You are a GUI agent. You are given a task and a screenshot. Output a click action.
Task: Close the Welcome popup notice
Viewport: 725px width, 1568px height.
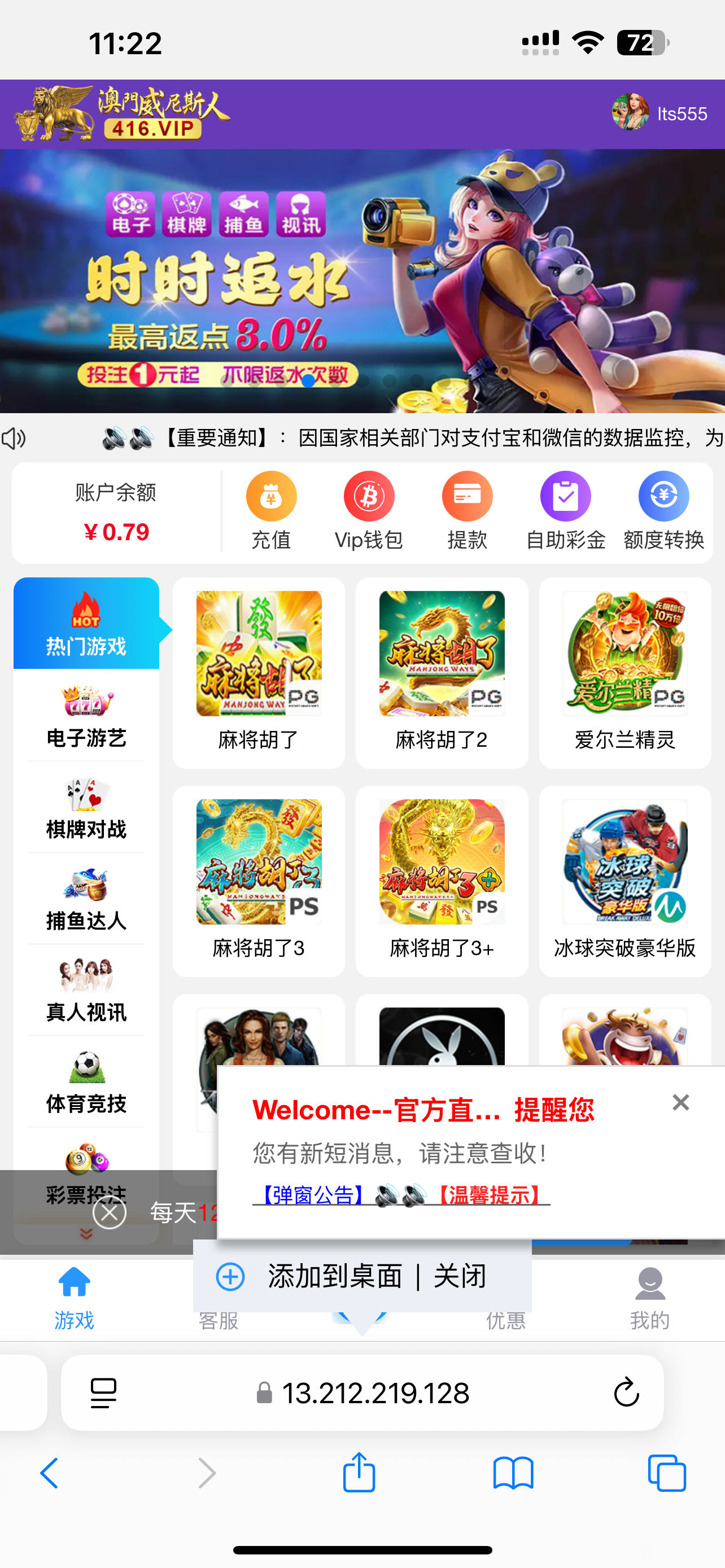point(680,1102)
